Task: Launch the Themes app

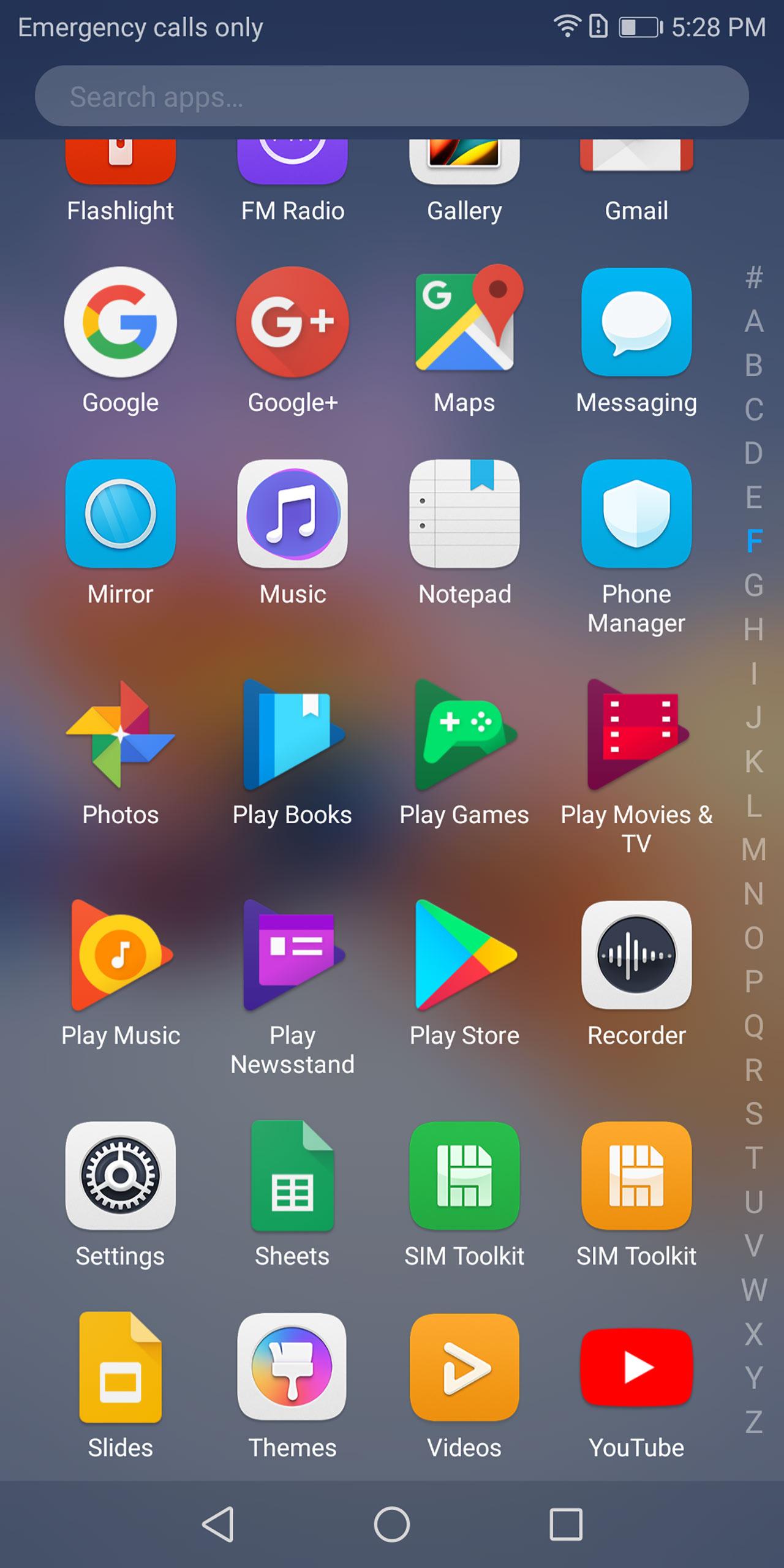Action: point(293,1367)
